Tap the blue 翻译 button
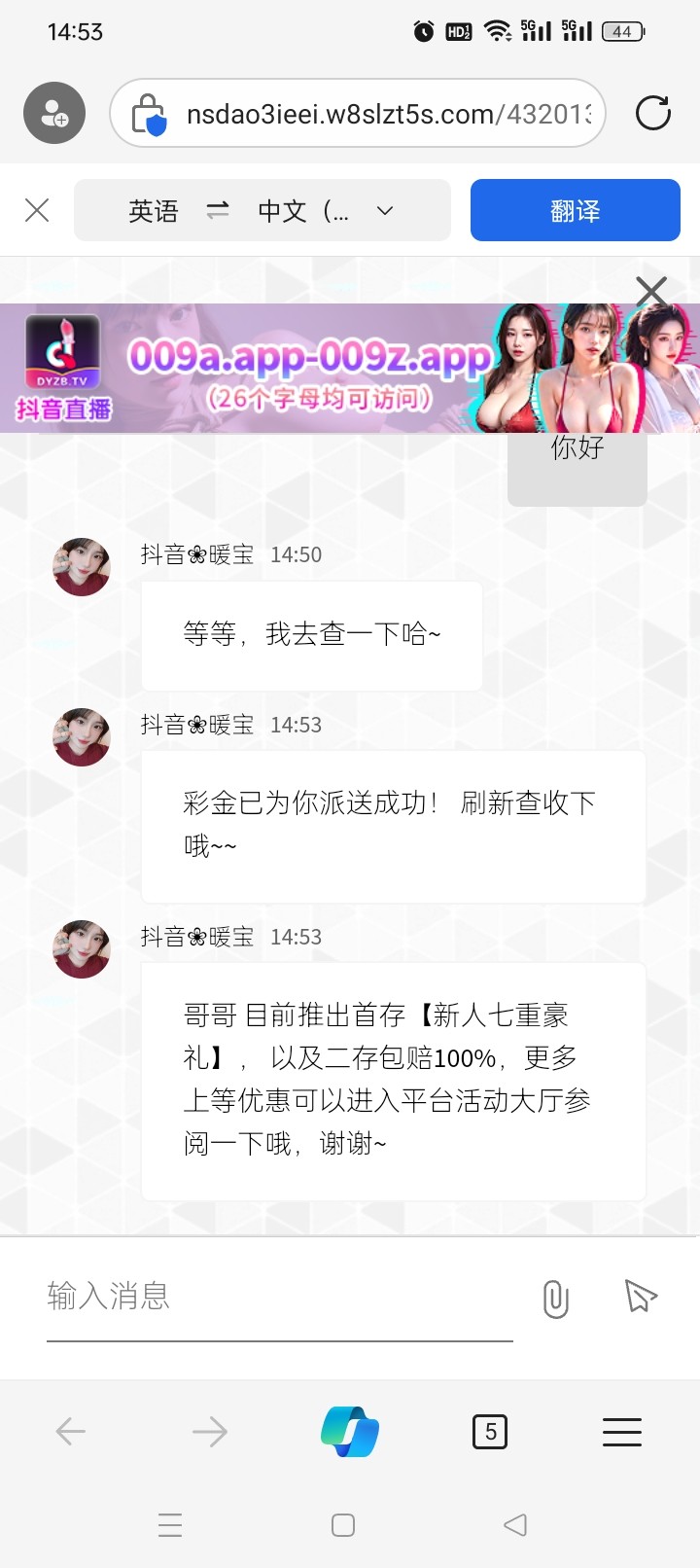 click(x=575, y=210)
